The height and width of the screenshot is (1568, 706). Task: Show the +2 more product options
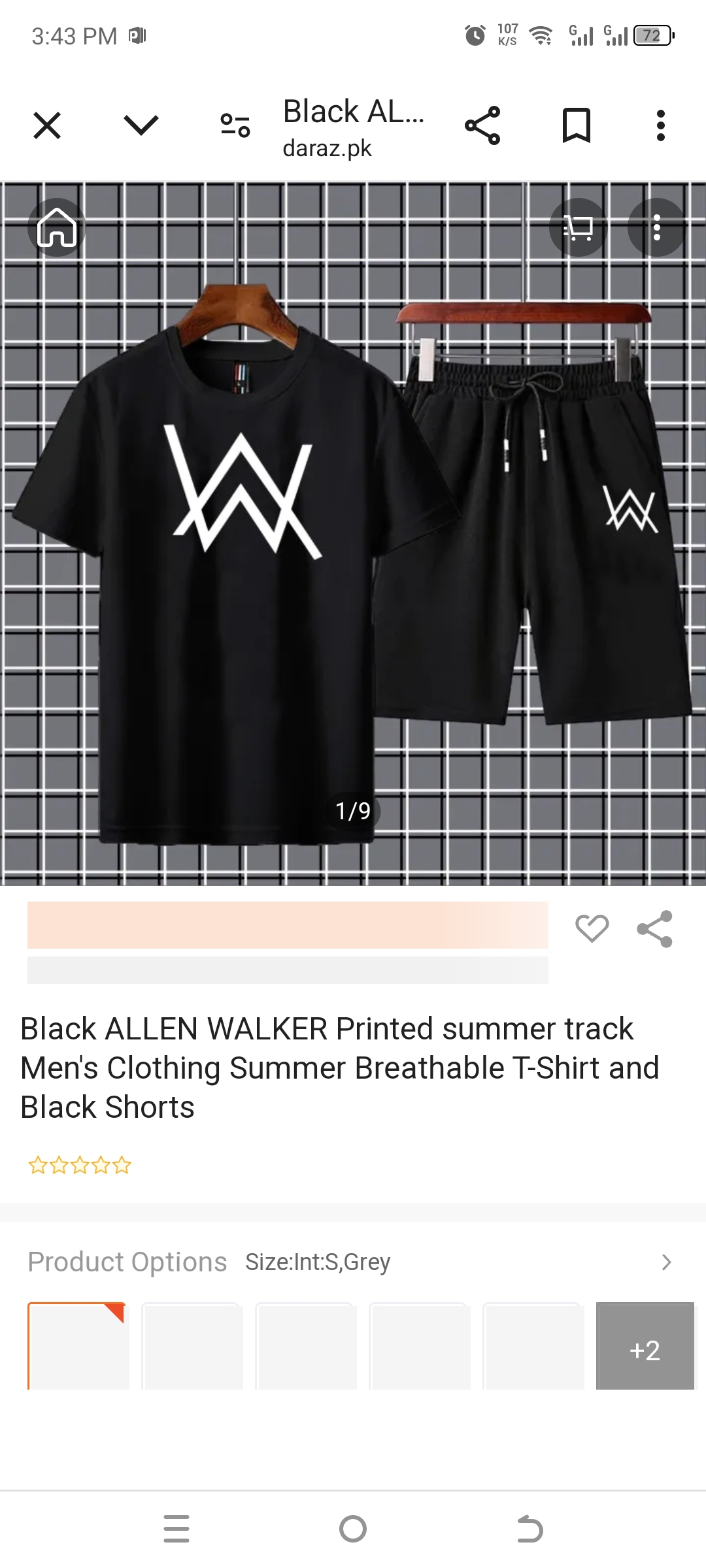645,1346
